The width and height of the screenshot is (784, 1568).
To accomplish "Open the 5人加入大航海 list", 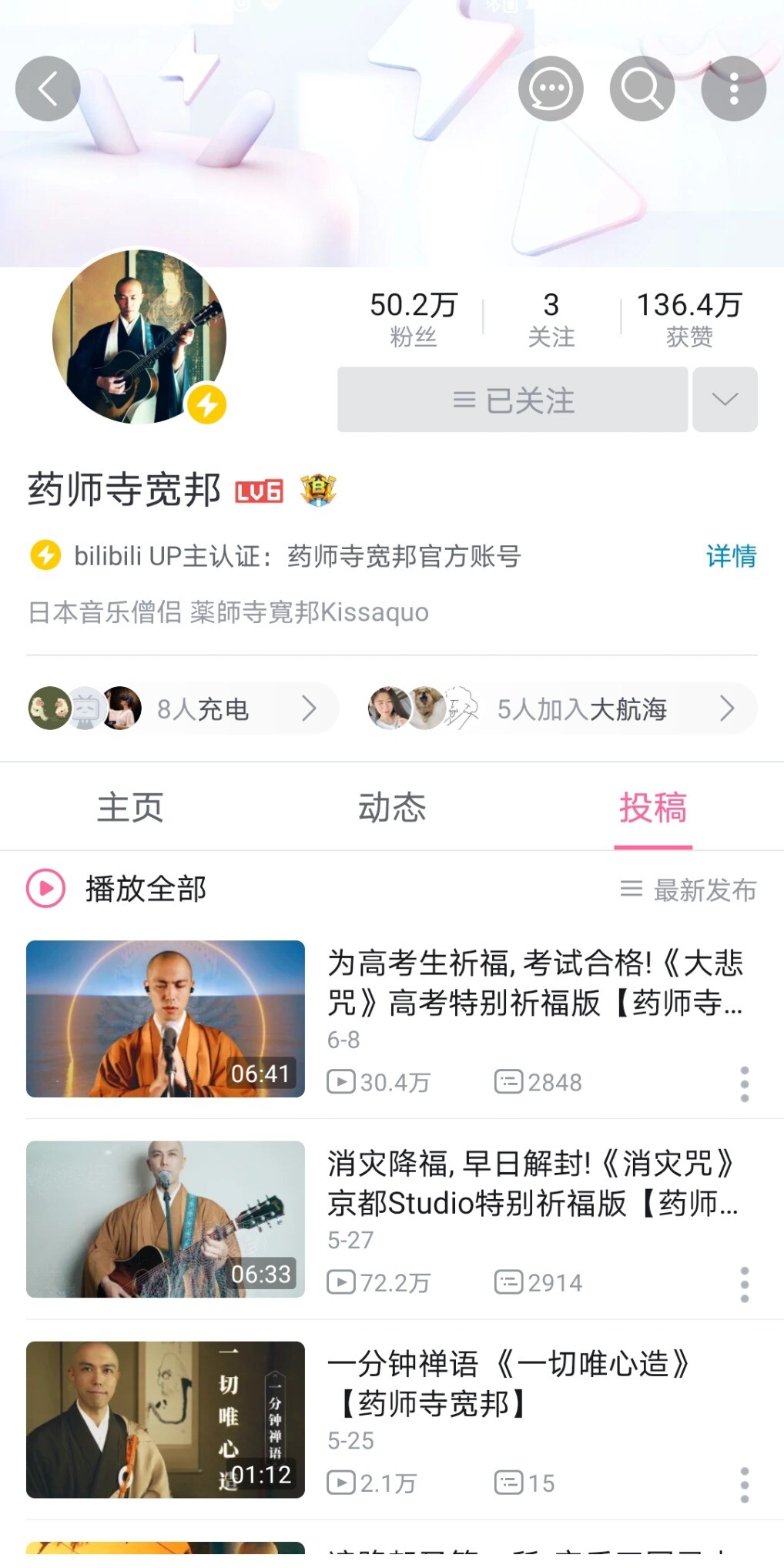I will 562,709.
